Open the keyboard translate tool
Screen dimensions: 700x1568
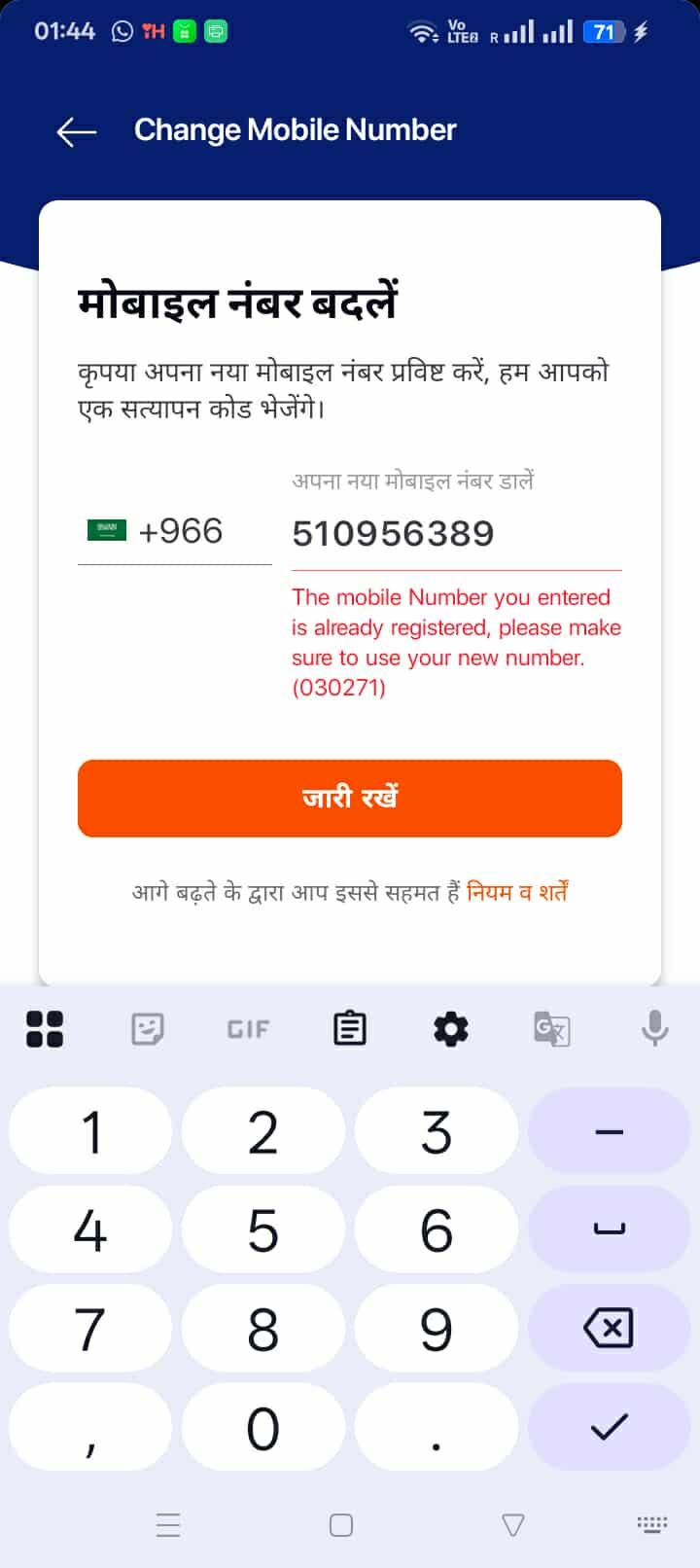coord(552,1028)
